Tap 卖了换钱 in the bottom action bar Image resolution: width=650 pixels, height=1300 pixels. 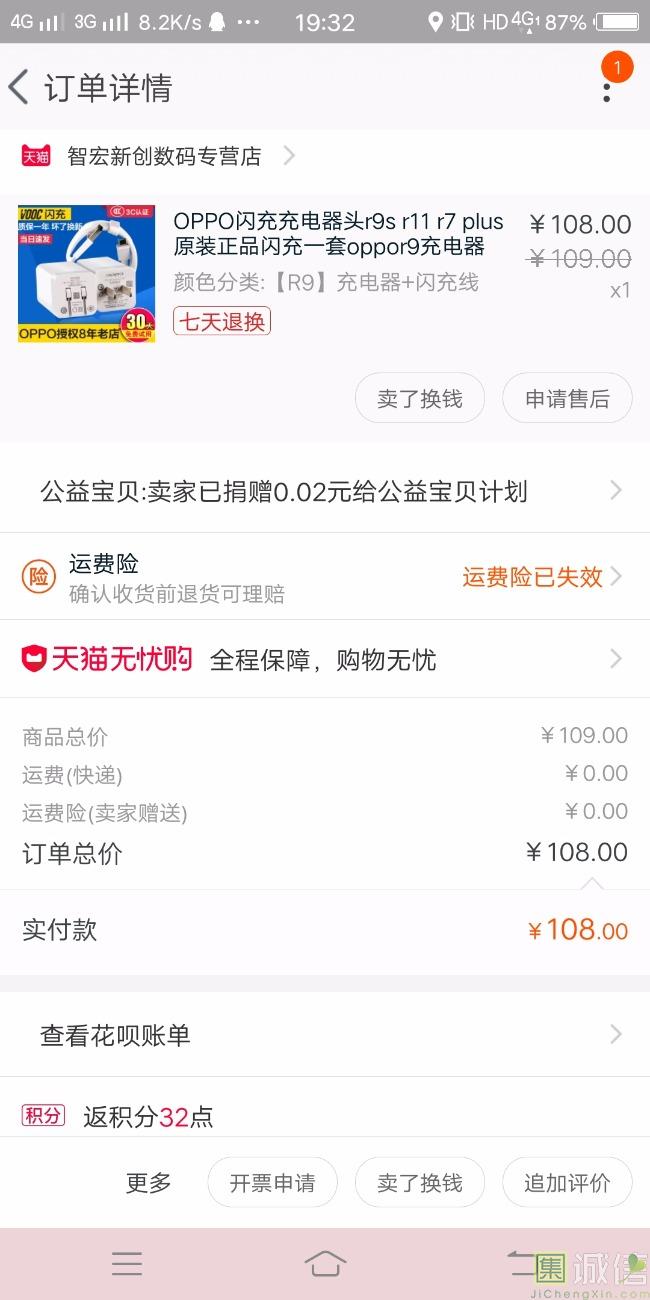coord(420,1183)
